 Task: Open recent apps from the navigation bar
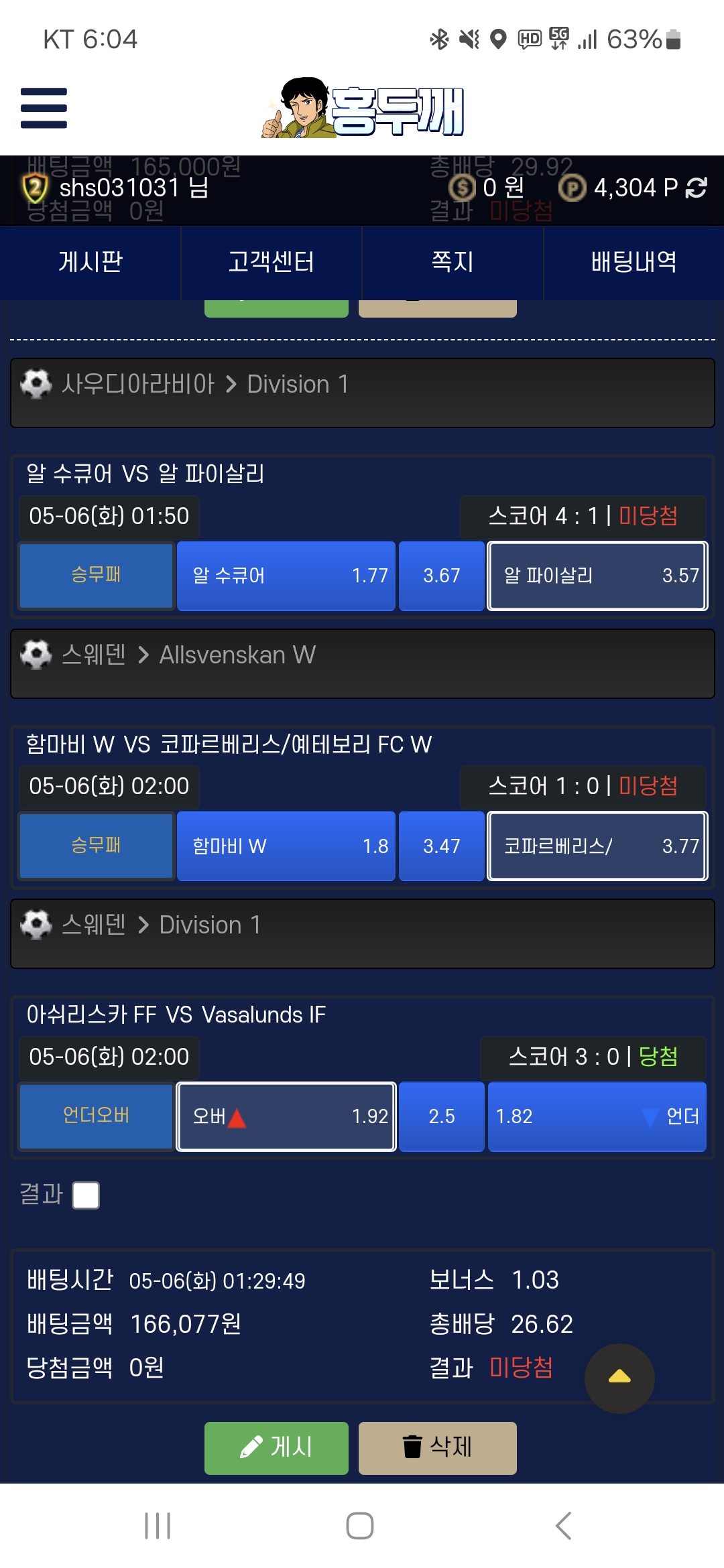point(158,1526)
